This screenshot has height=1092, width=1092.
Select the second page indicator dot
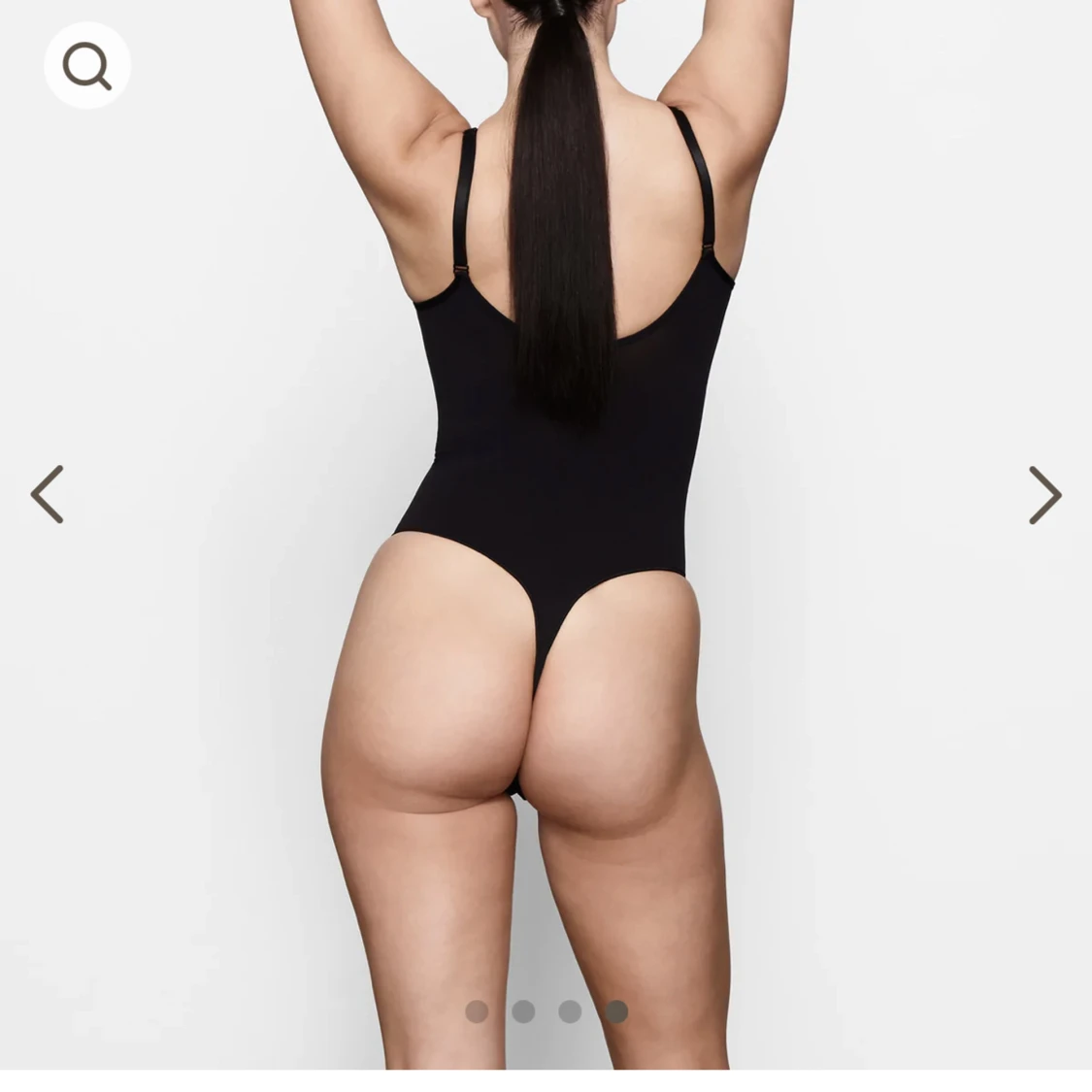(524, 1011)
